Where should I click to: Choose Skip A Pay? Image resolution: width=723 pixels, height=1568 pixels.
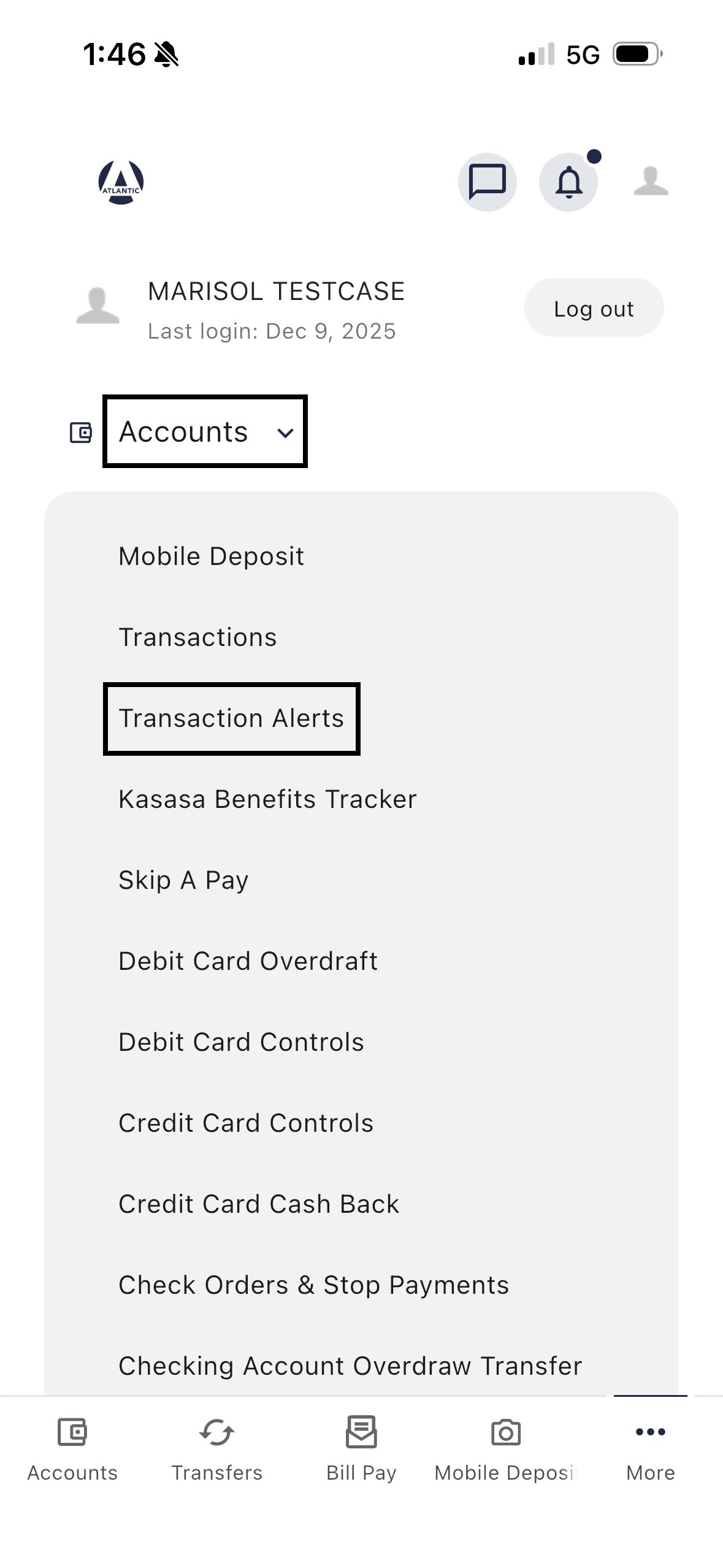pos(183,880)
